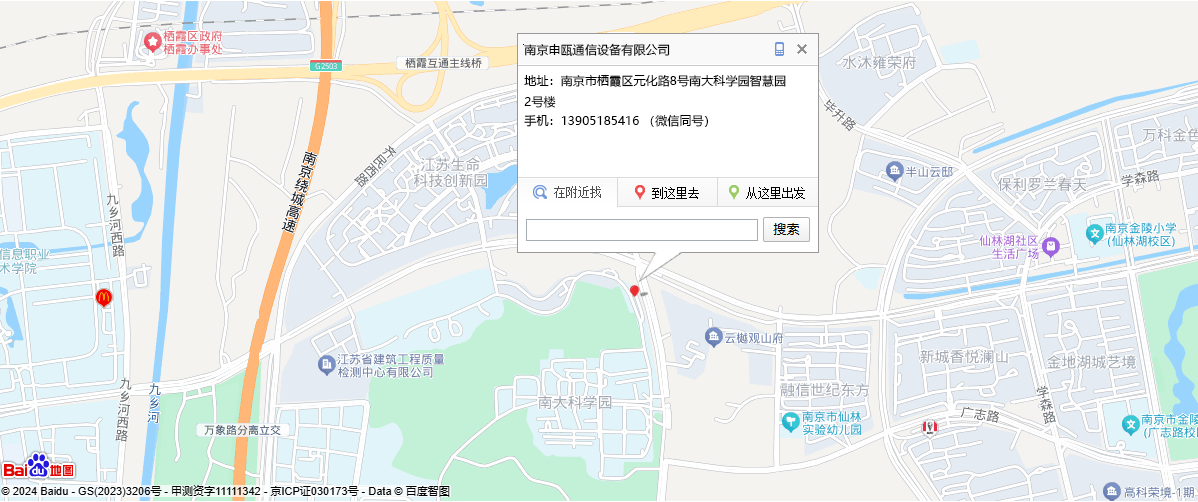The image size is (1198, 502).
Task: Open 云樾观山府 place marker
Action: (x=713, y=336)
